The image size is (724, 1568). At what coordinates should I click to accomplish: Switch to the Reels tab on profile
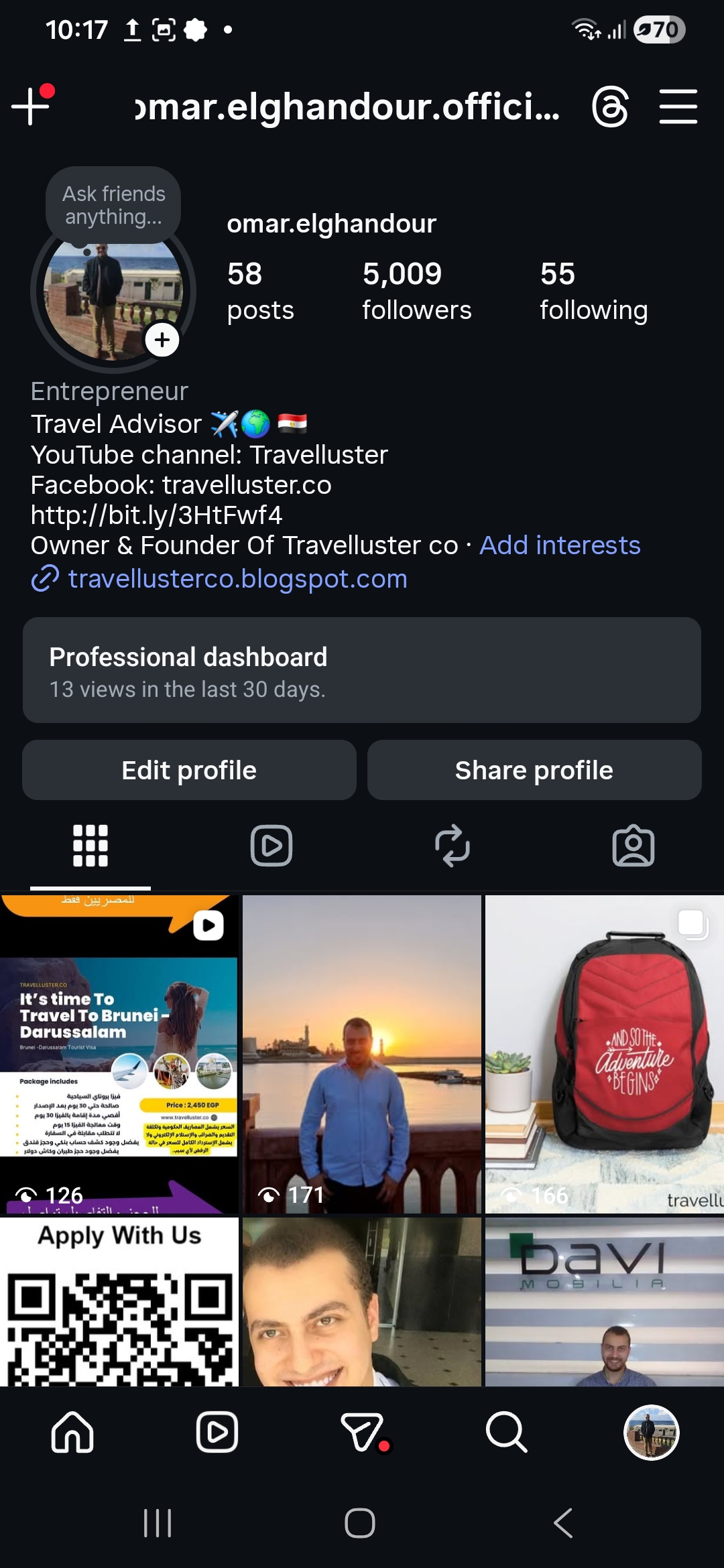271,846
